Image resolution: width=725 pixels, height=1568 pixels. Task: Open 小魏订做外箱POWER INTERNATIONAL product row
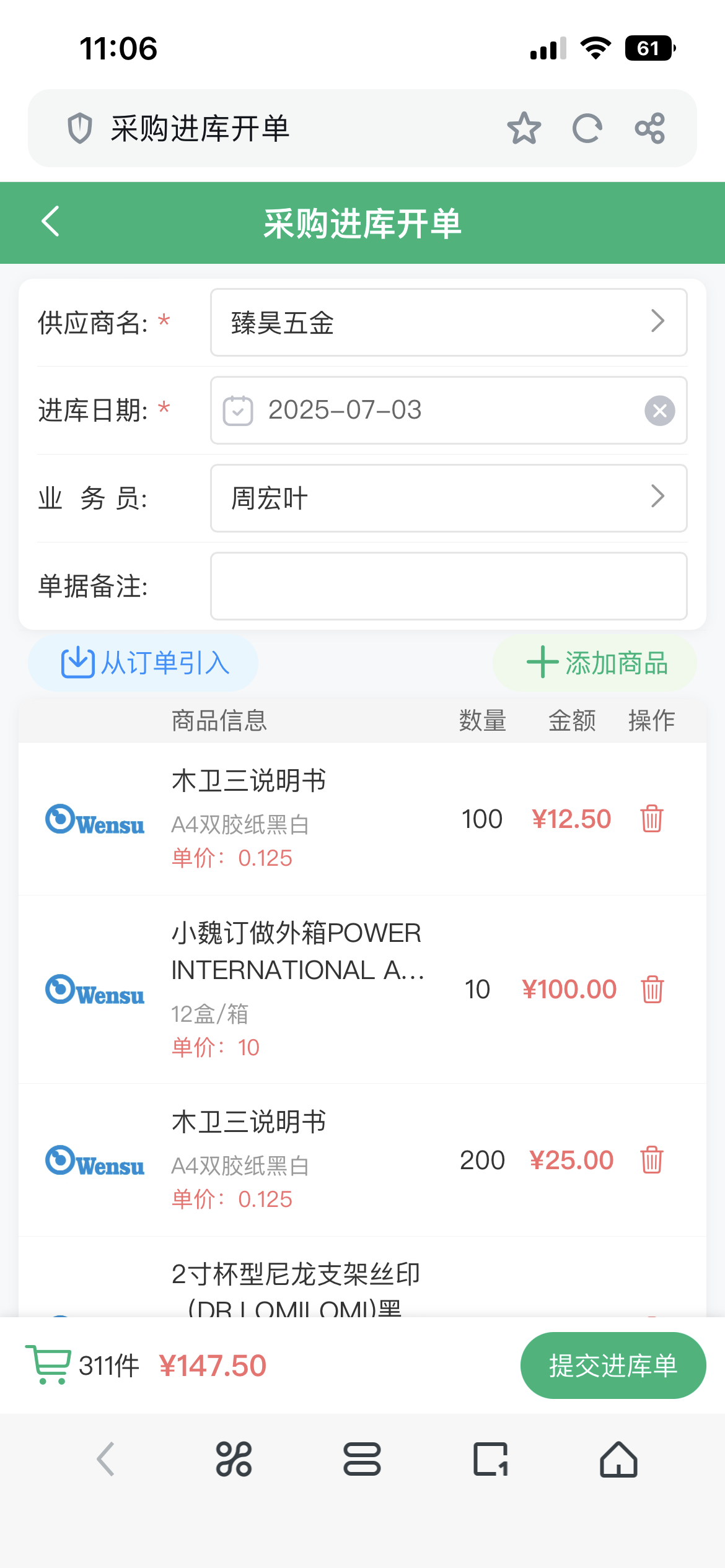[x=297, y=951]
